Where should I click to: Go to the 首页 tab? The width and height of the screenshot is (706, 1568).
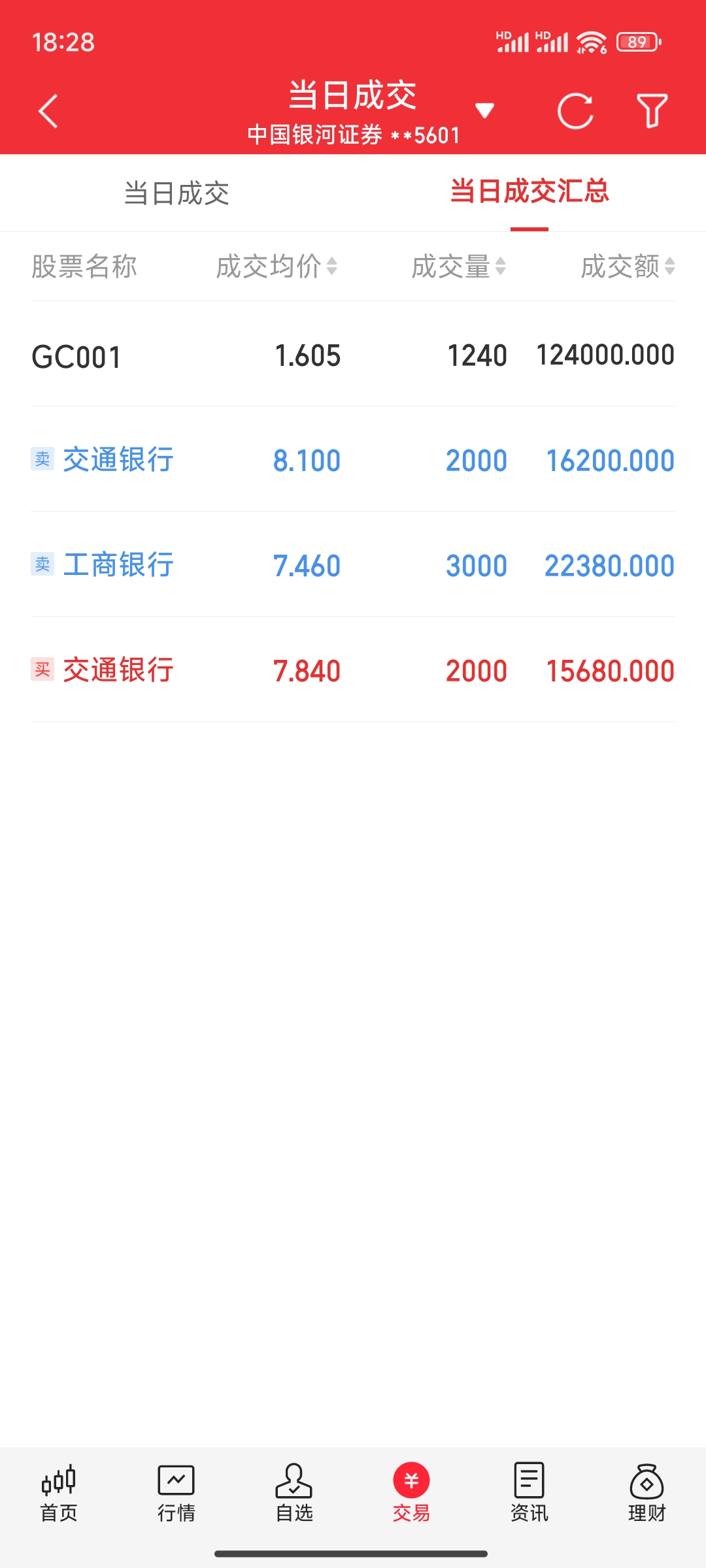click(x=59, y=1494)
